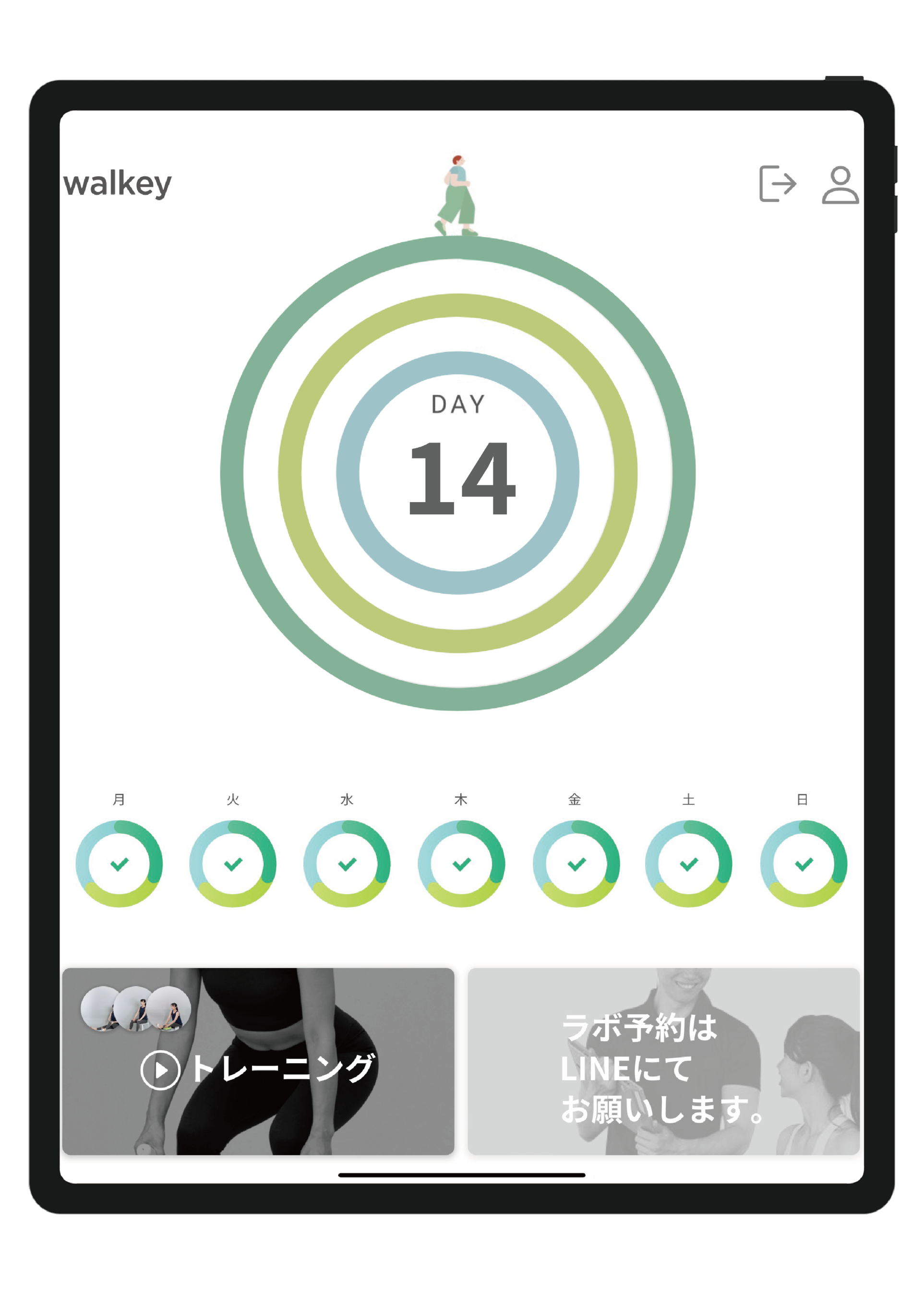Tap the logout icon

tap(777, 184)
